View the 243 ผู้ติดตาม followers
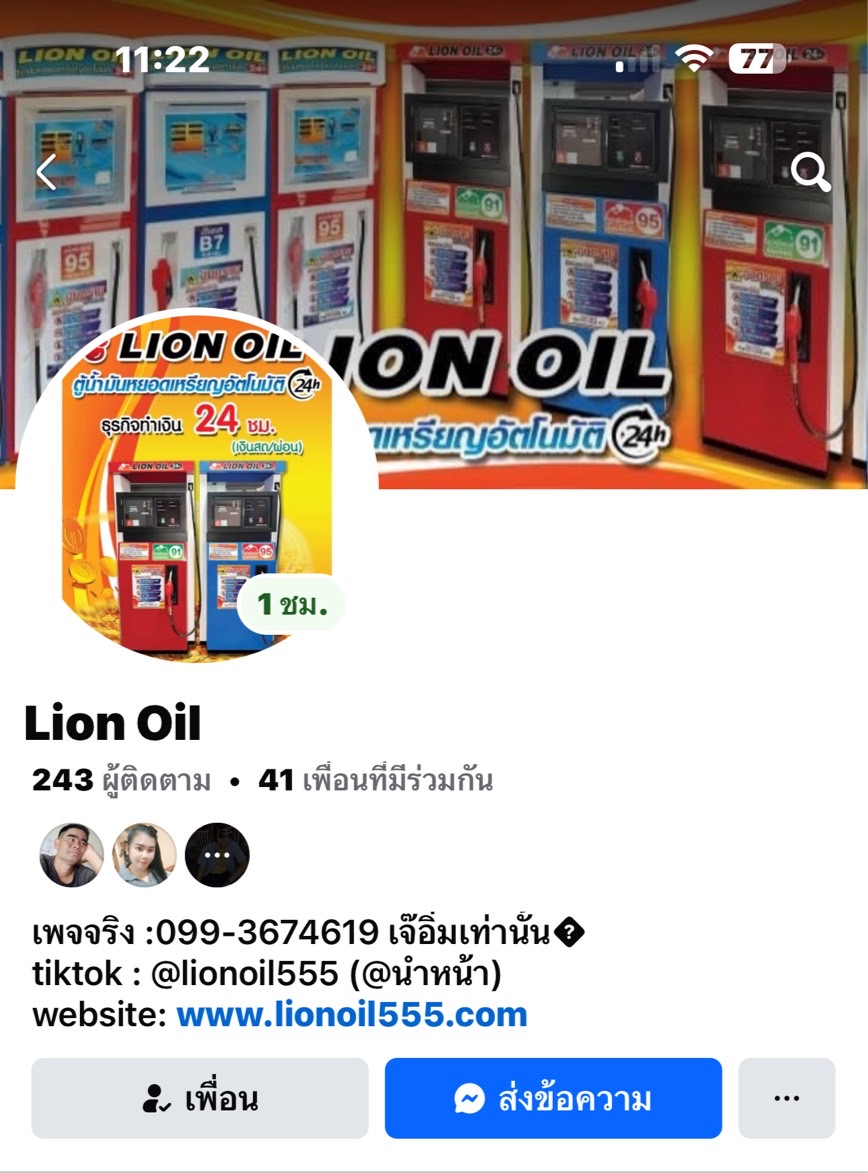868x1173 pixels. coord(121,780)
